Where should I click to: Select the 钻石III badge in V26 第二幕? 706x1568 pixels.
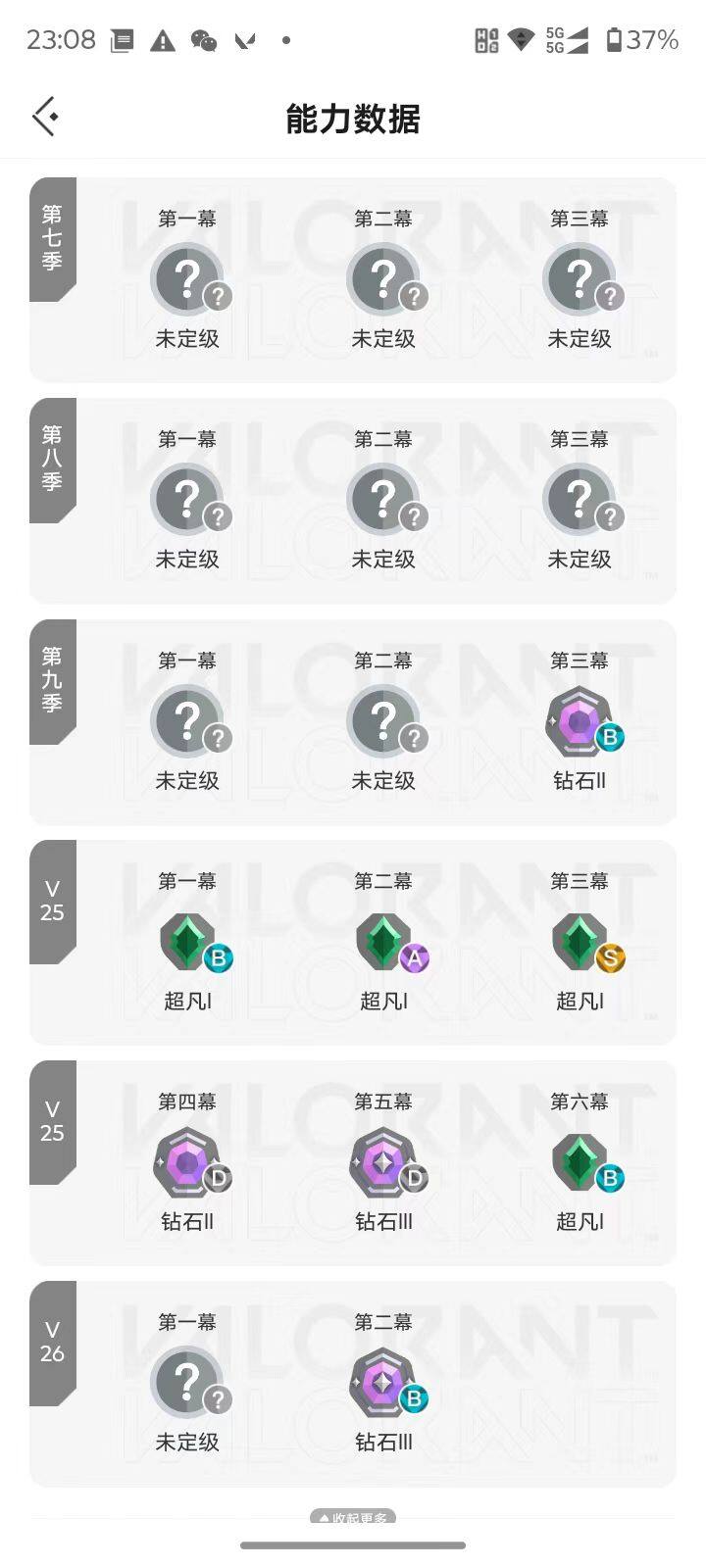pyautogui.click(x=383, y=1383)
